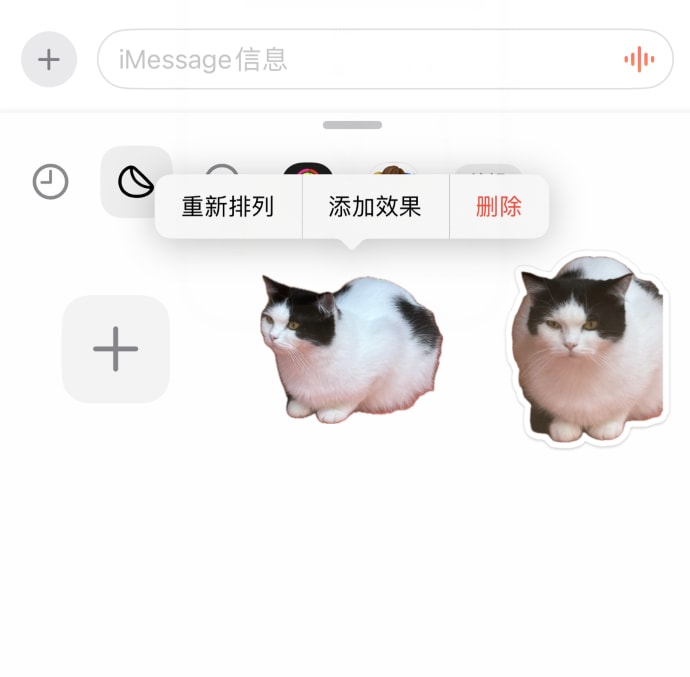This screenshot has width=690, height=677.
Task: Switch to the recent stickers clock tab
Action: 50,182
